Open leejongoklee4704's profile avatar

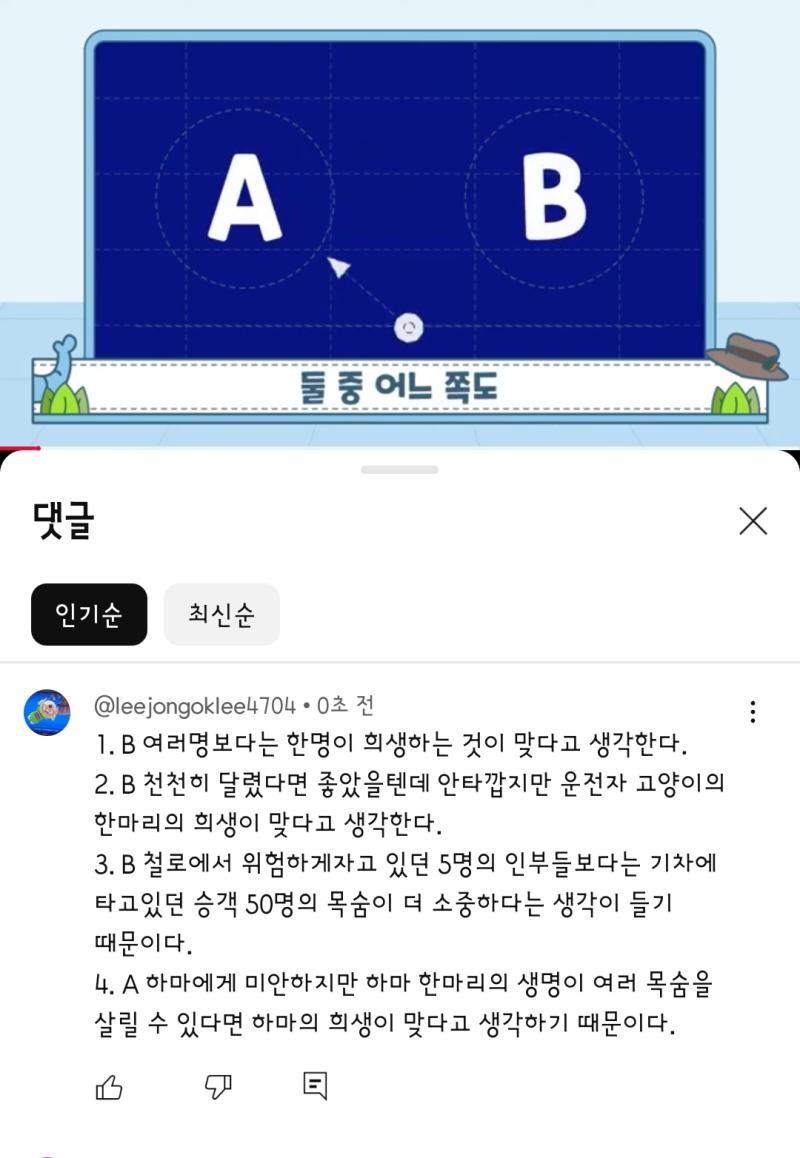(47, 713)
